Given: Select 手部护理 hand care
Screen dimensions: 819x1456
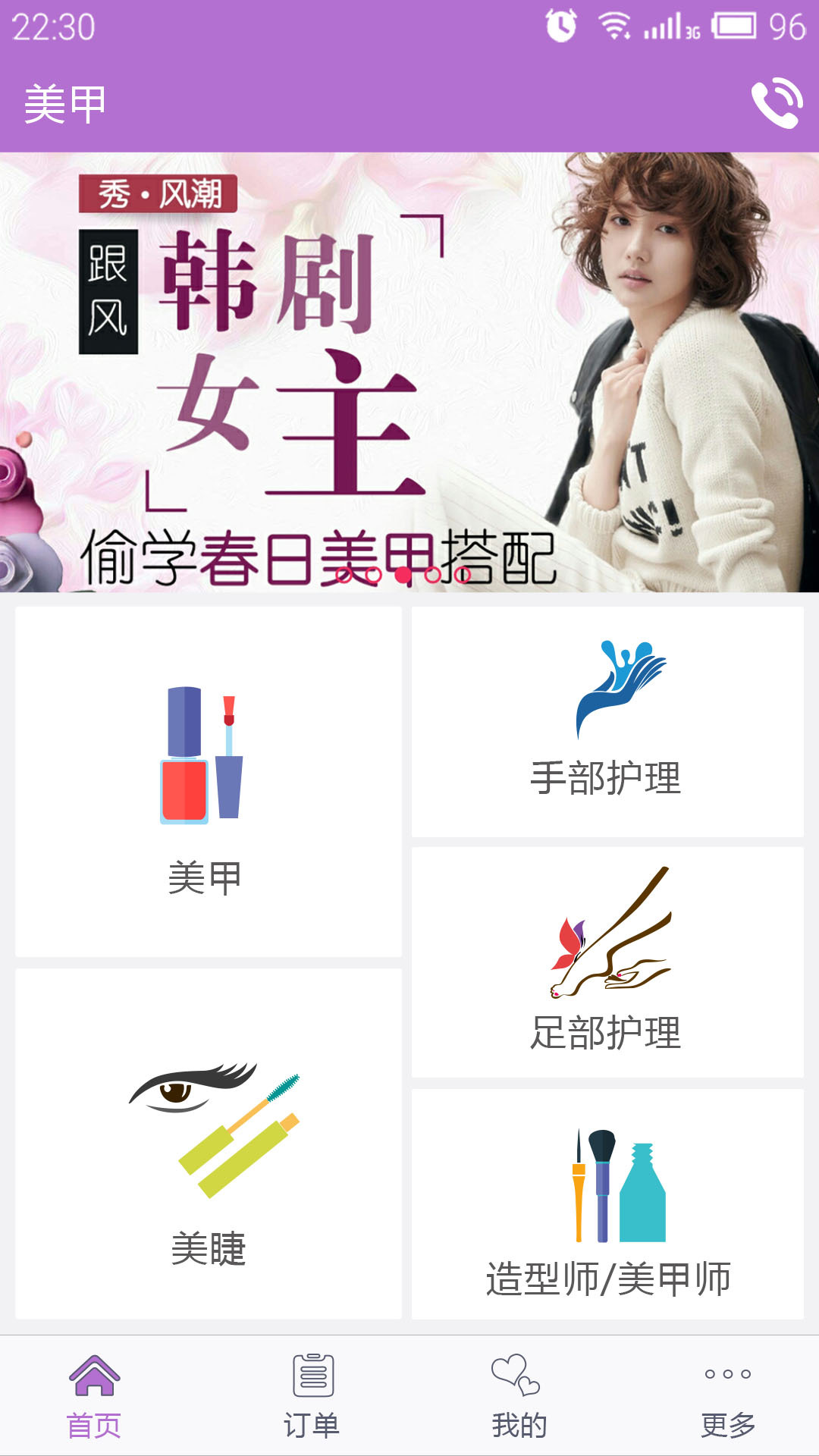Looking at the screenshot, I should pyautogui.click(x=607, y=722).
